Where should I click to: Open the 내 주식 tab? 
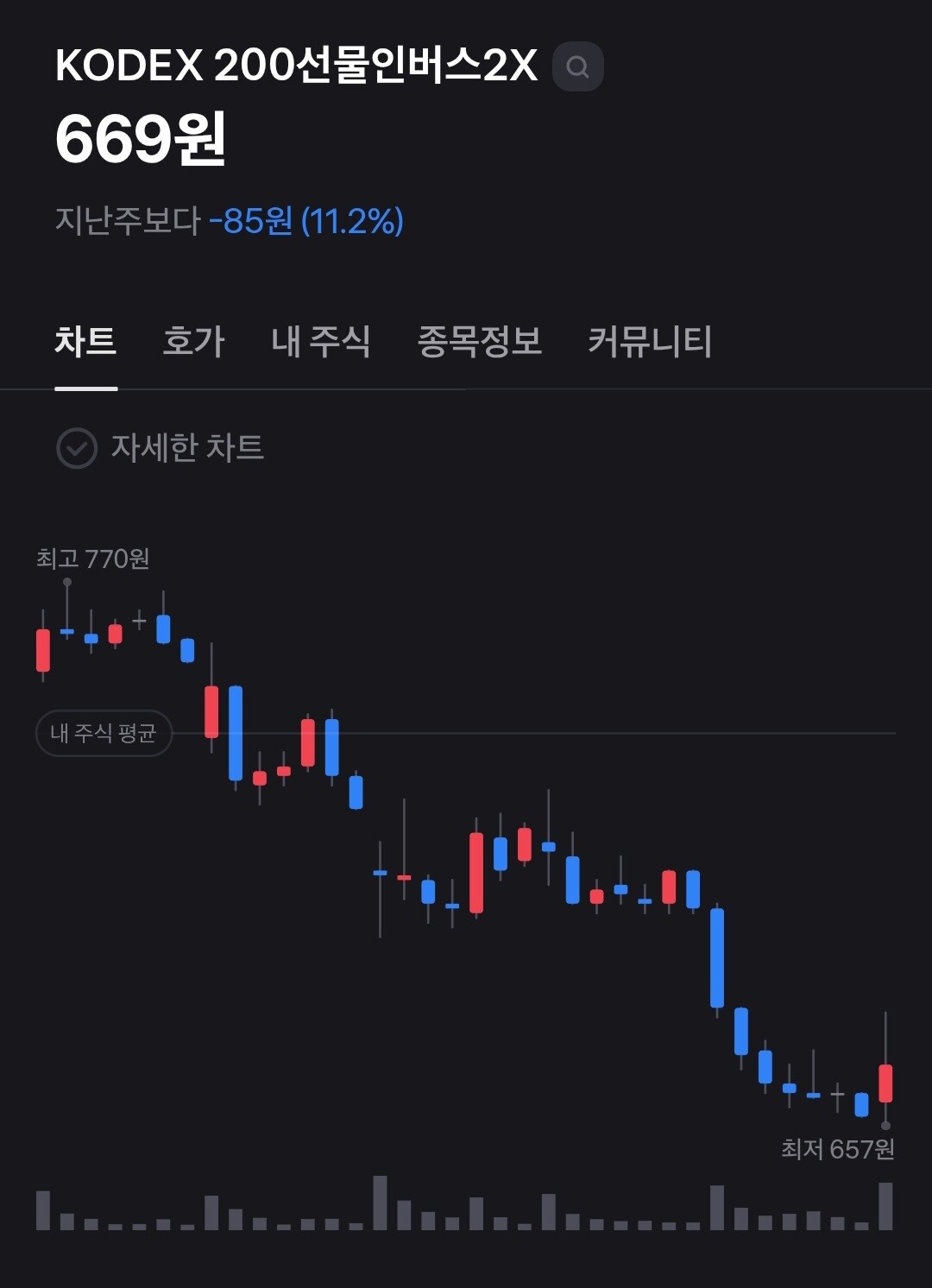coord(320,342)
